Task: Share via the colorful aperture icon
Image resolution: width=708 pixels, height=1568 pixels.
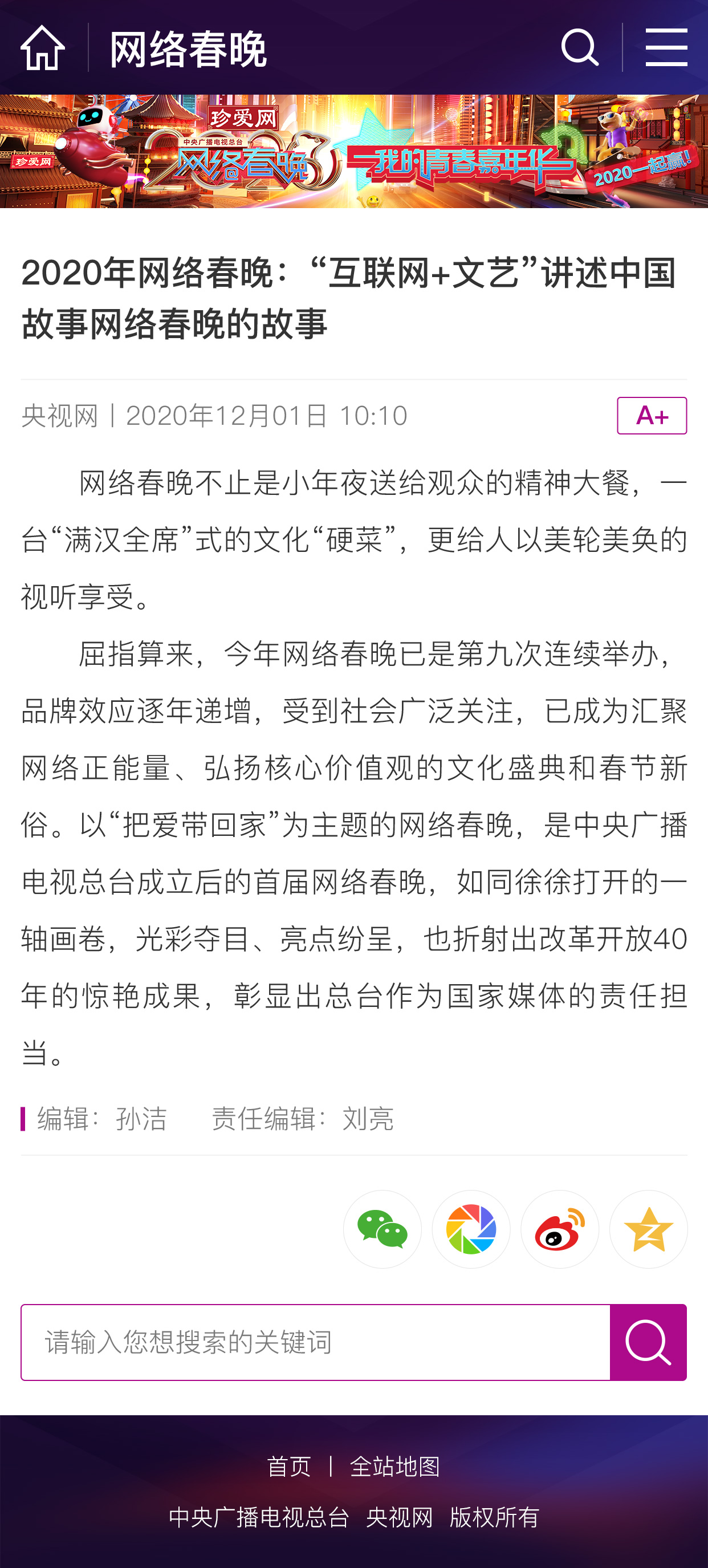Action: pos(471,1229)
